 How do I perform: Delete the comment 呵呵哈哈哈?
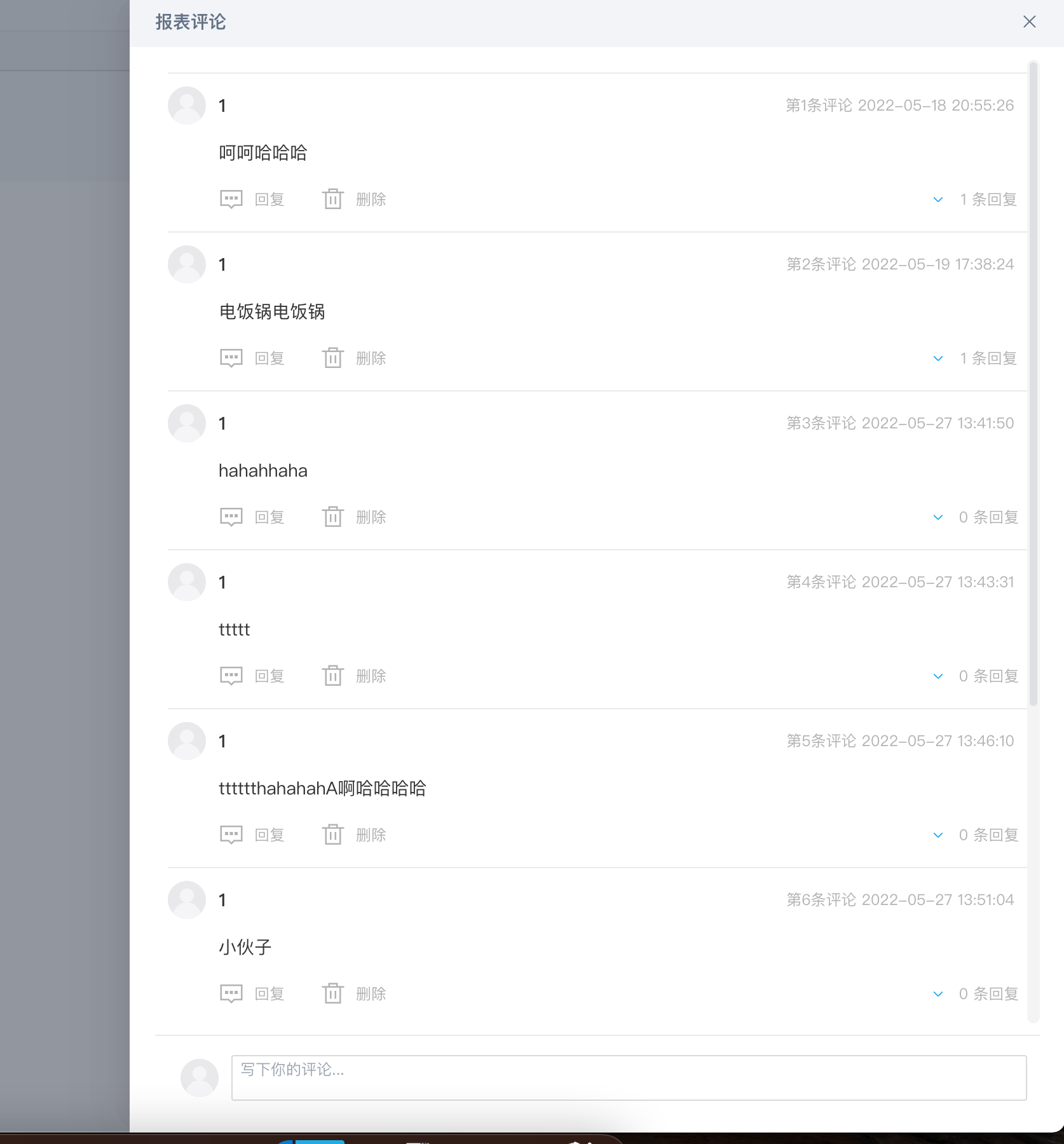click(354, 200)
